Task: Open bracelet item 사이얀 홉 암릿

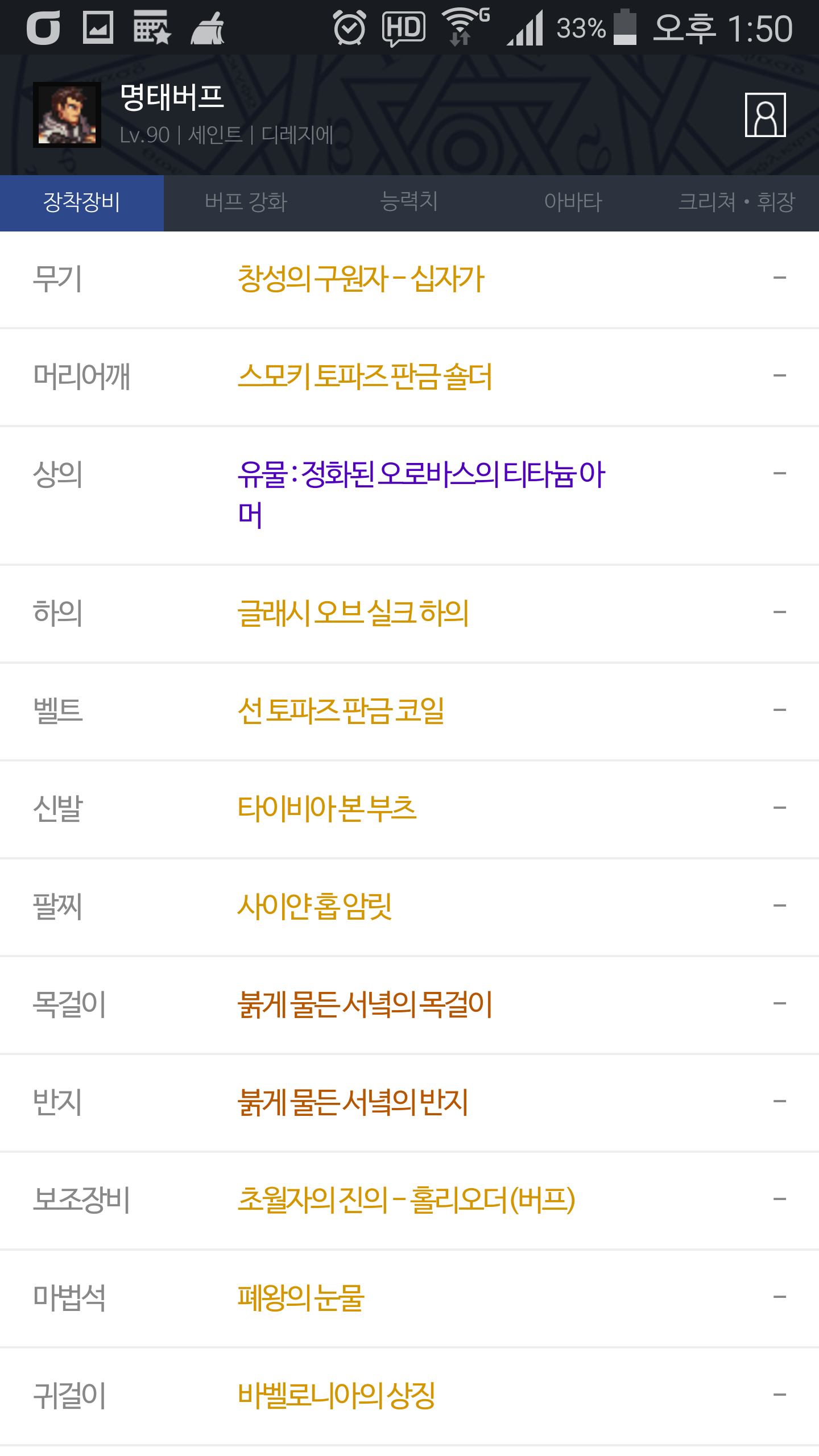Action: click(315, 907)
